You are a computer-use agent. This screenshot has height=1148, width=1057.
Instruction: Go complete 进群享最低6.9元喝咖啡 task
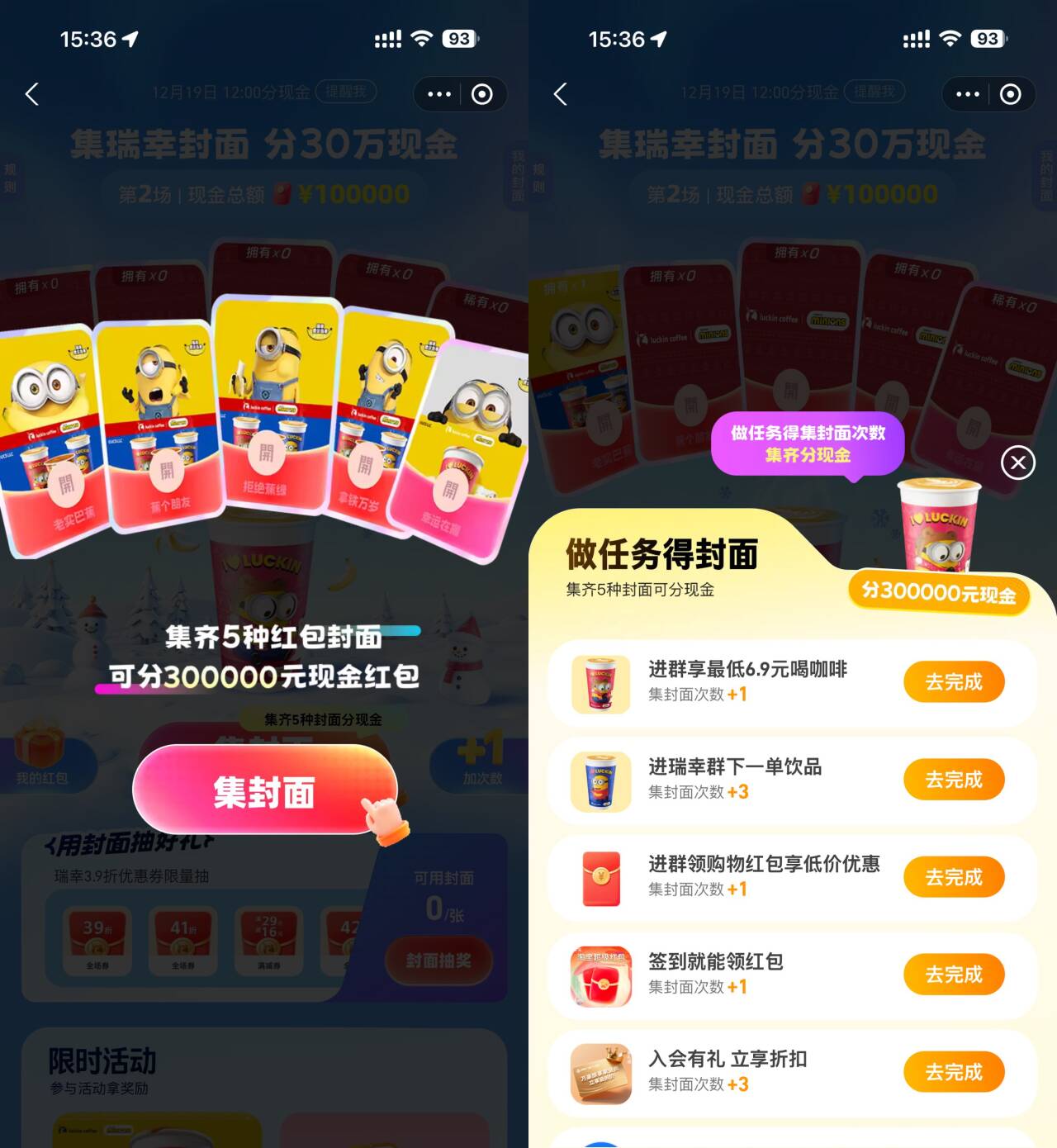point(953,682)
